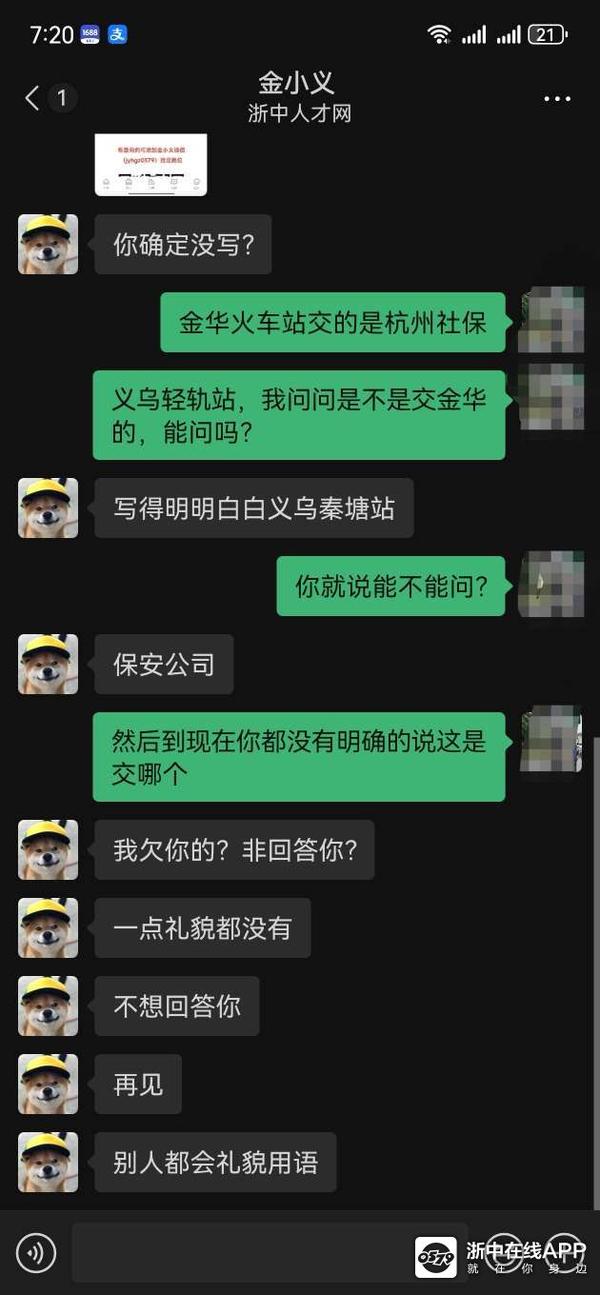Image resolution: width=600 pixels, height=1295 pixels.
Task: Open the chat overflow menu
Action: coord(557,98)
